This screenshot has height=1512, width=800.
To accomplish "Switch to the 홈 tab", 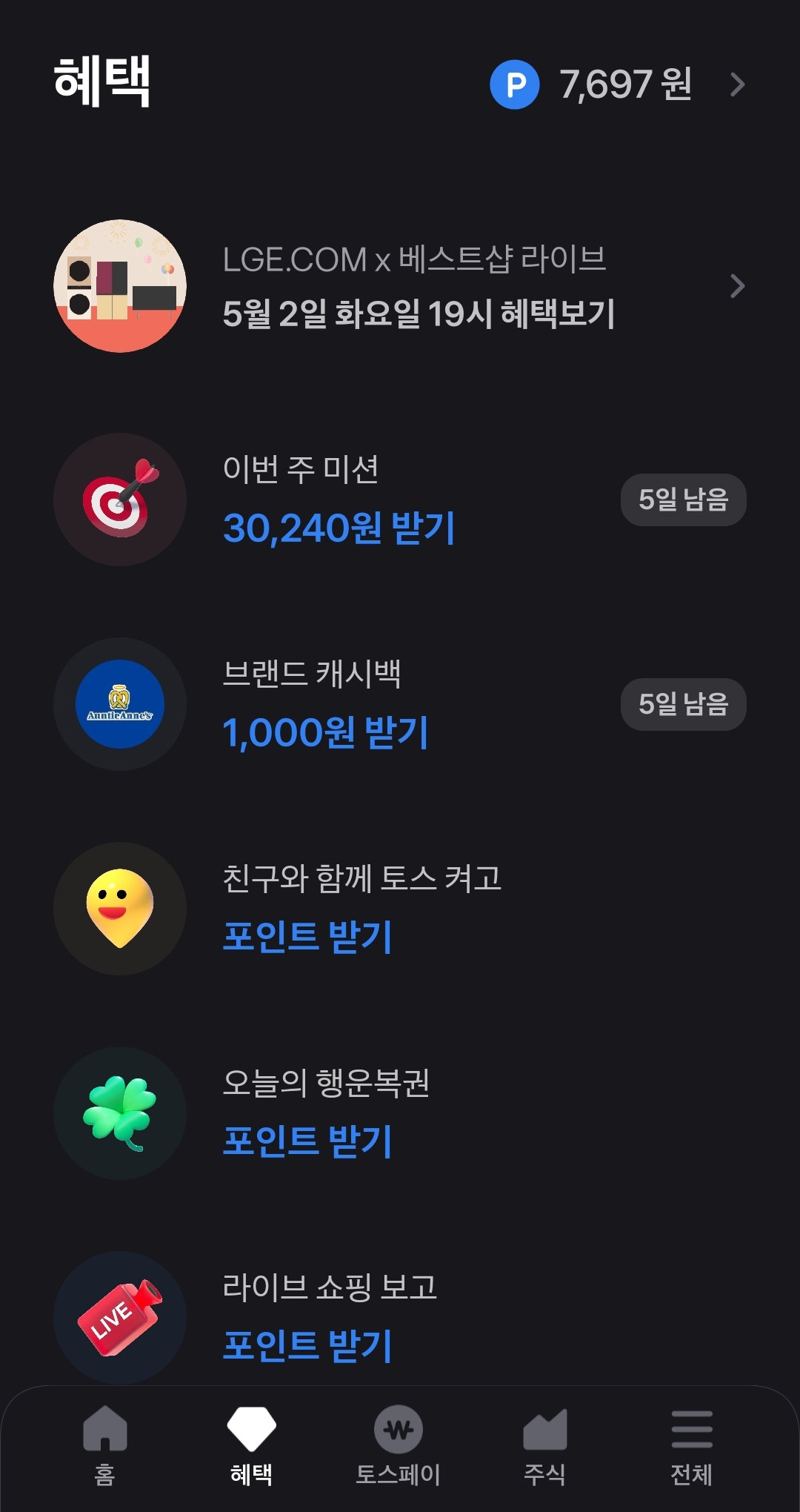I will pos(104,1446).
